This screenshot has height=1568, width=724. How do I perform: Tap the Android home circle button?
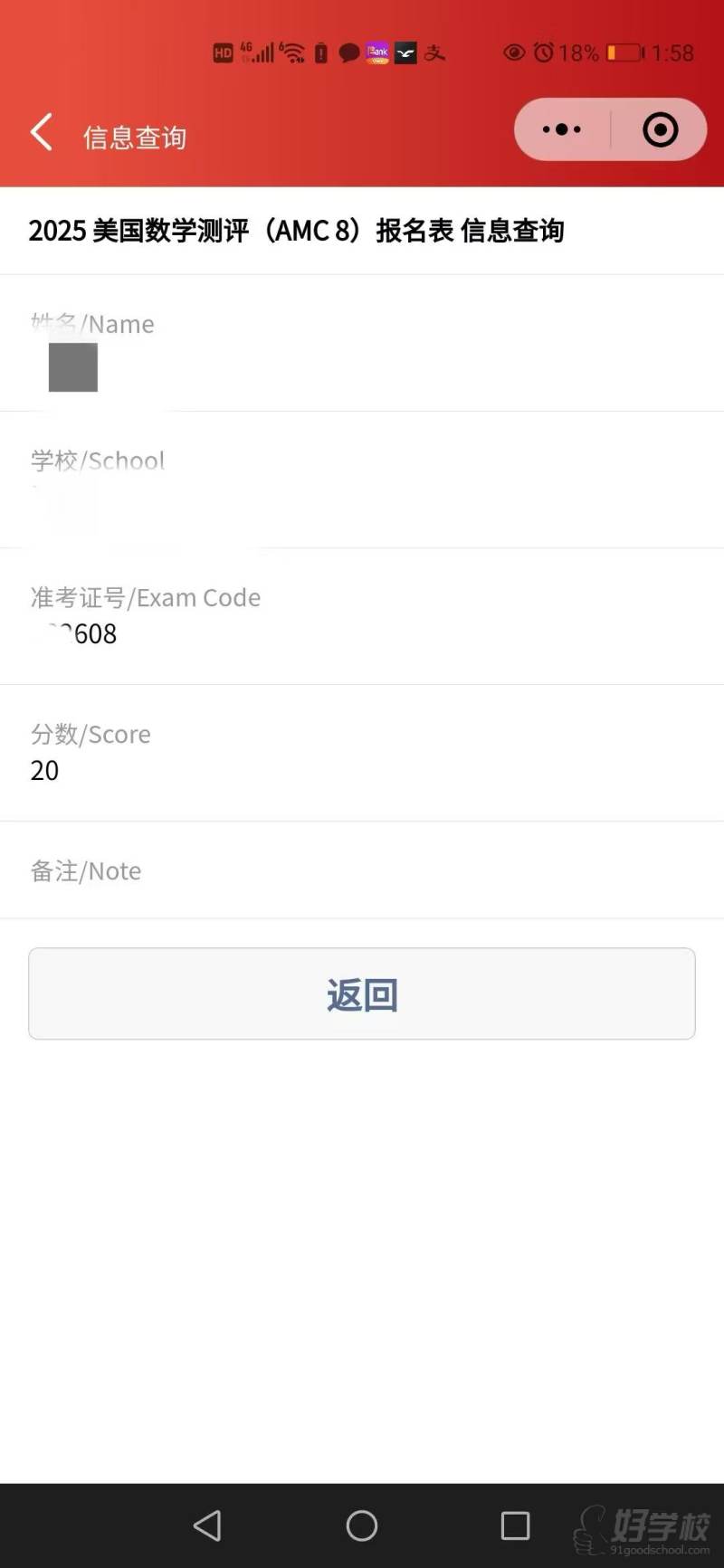[x=361, y=1525]
